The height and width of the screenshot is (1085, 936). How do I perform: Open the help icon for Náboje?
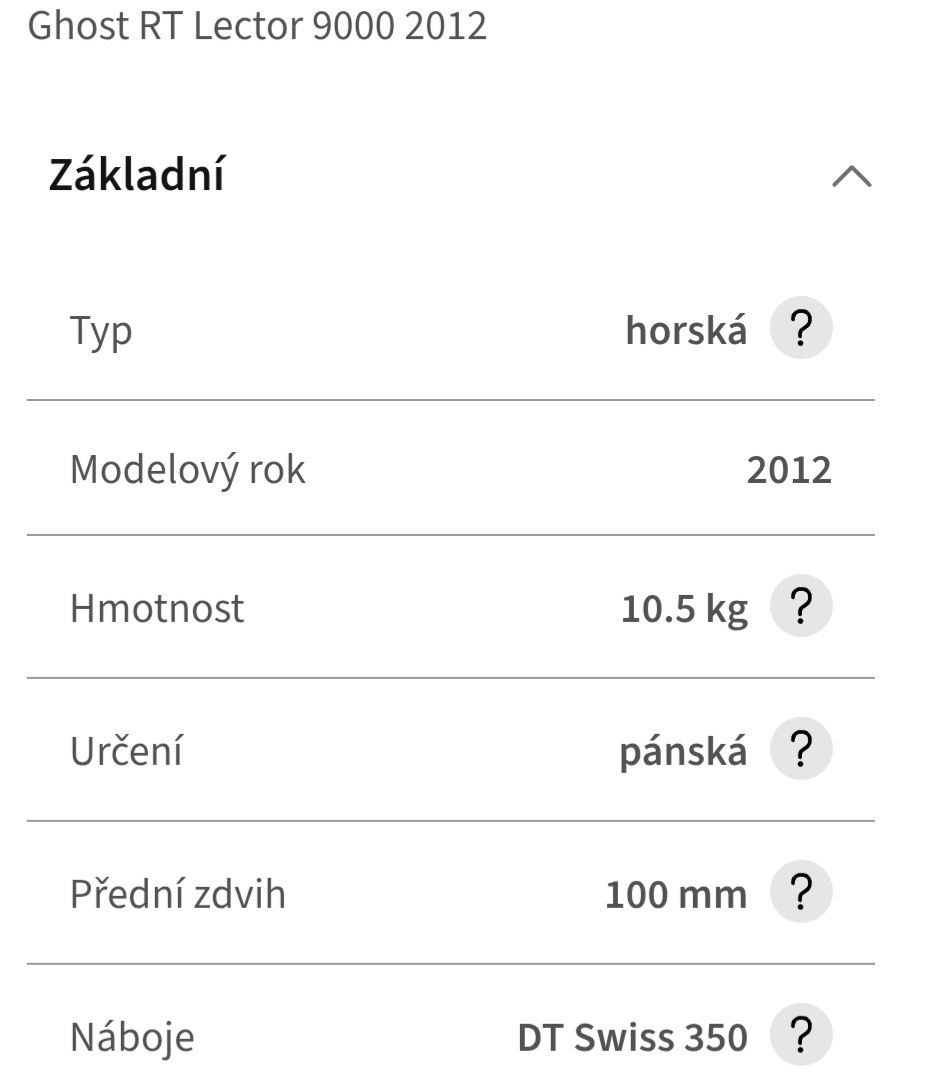[800, 1037]
